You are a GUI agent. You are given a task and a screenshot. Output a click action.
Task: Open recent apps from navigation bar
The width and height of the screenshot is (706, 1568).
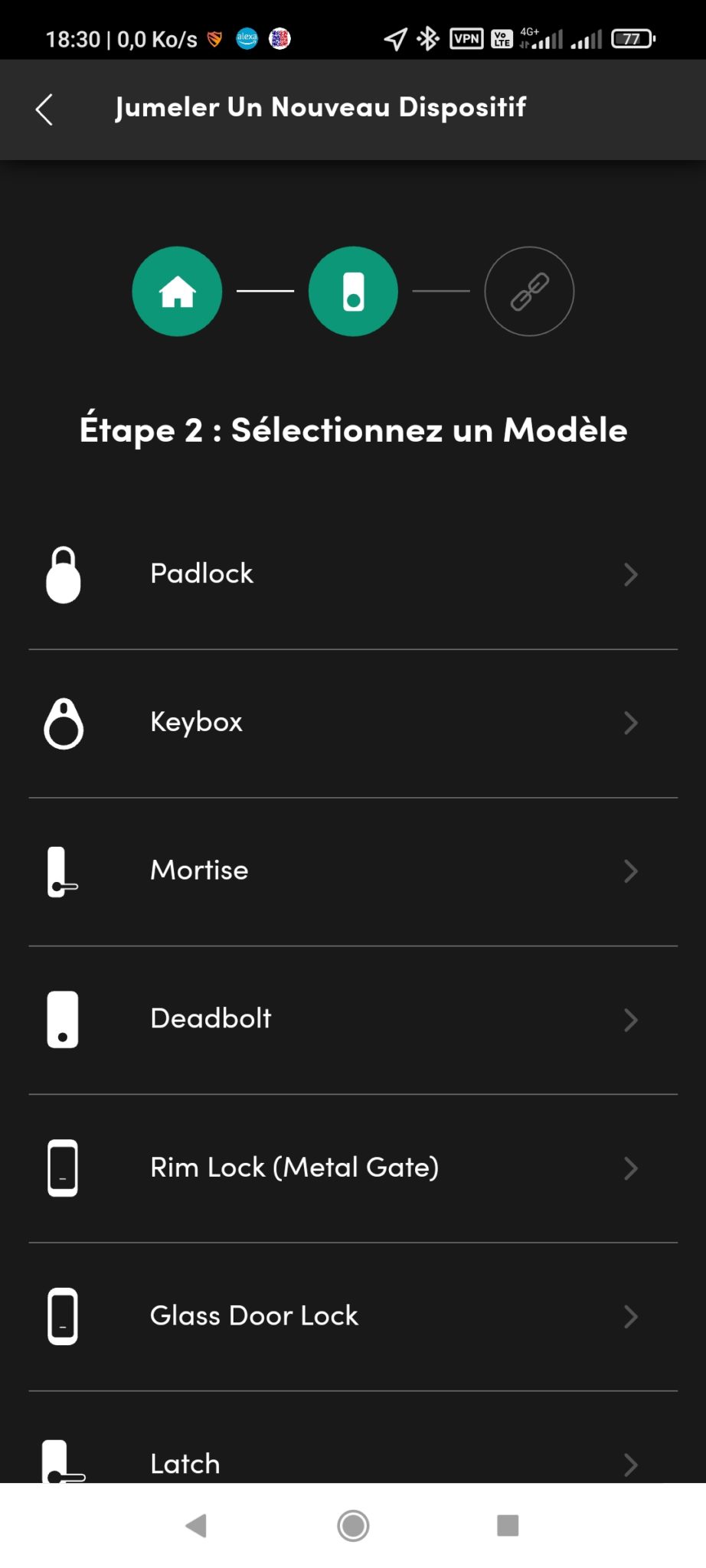point(508,1525)
